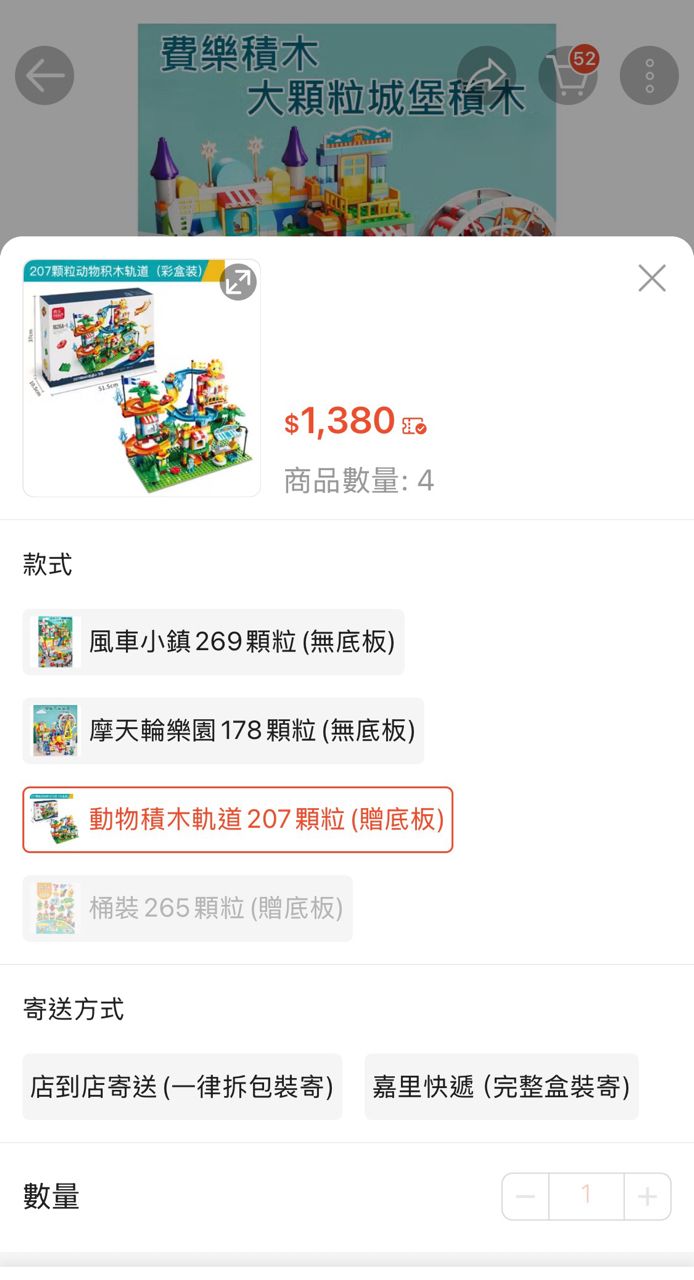Increase quantity with the plus button

click(x=647, y=1197)
